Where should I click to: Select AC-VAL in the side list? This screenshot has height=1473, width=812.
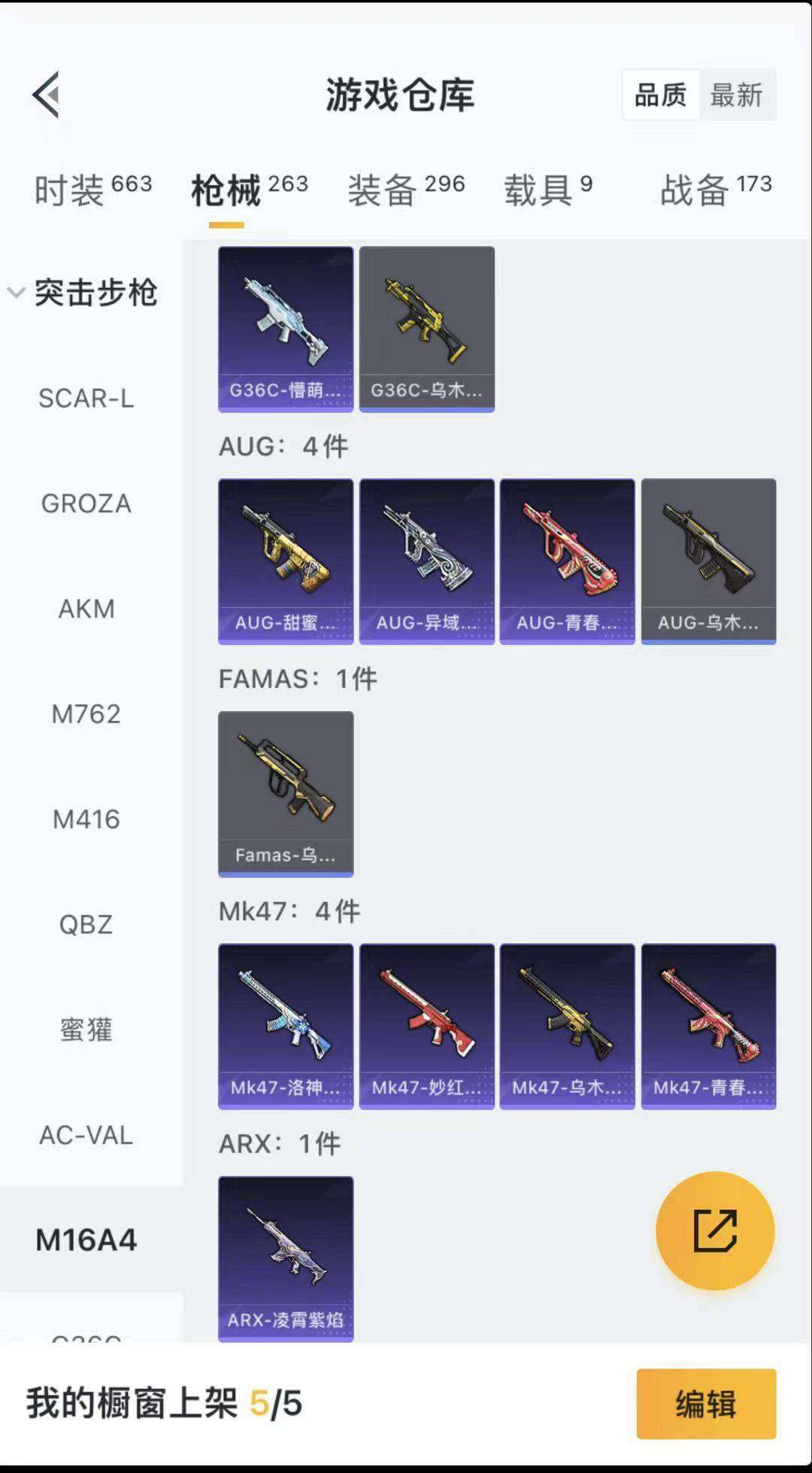click(x=86, y=1135)
